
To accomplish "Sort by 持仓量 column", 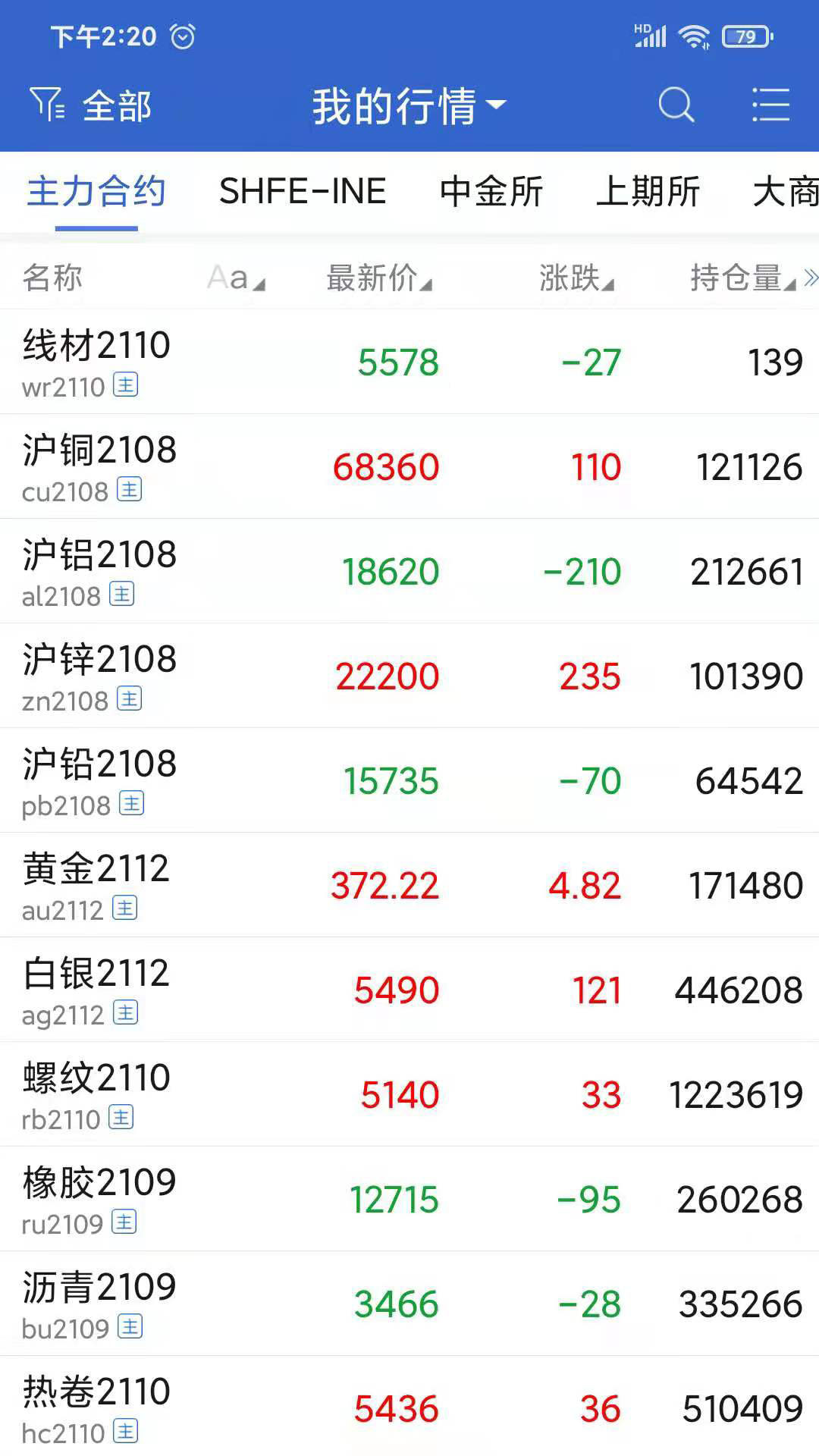I will tap(741, 278).
